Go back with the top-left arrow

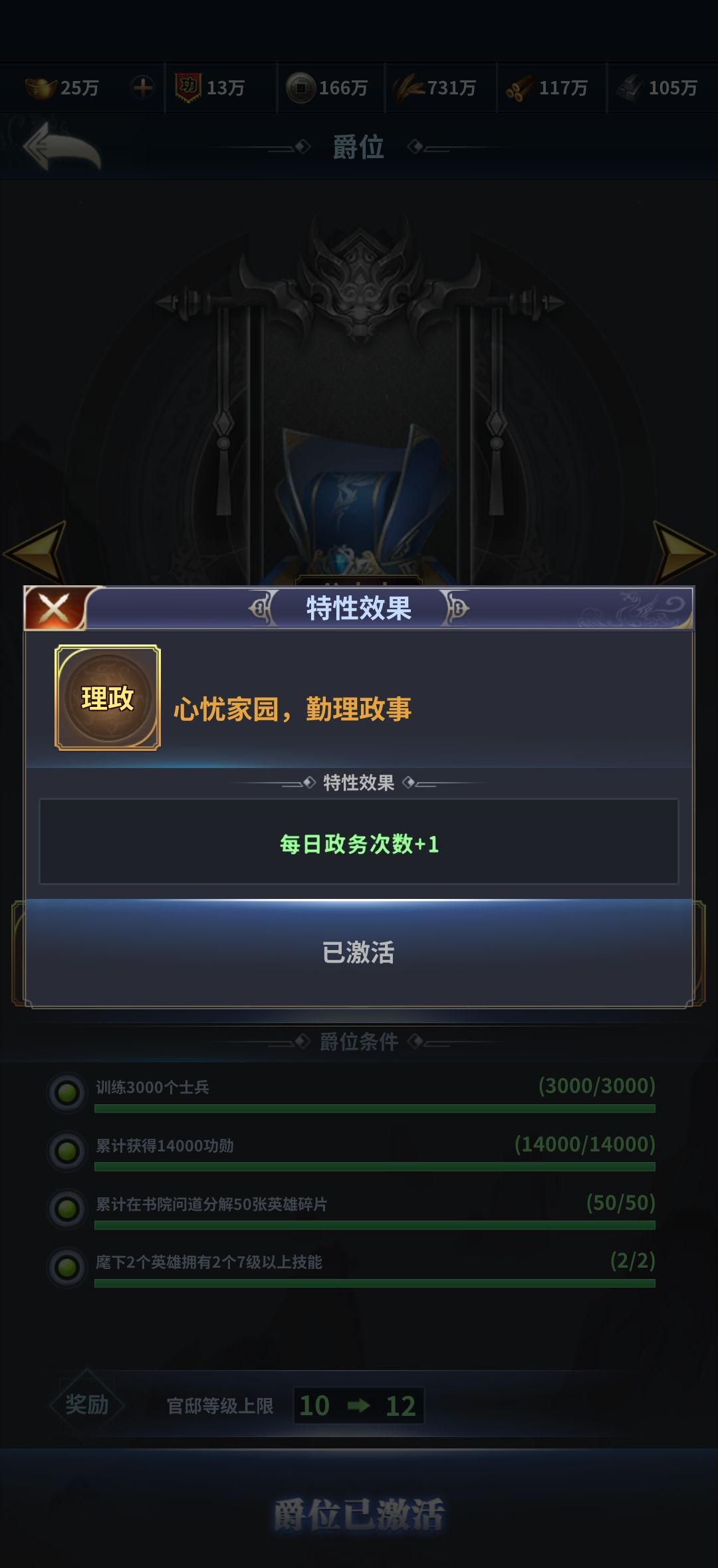[61, 147]
